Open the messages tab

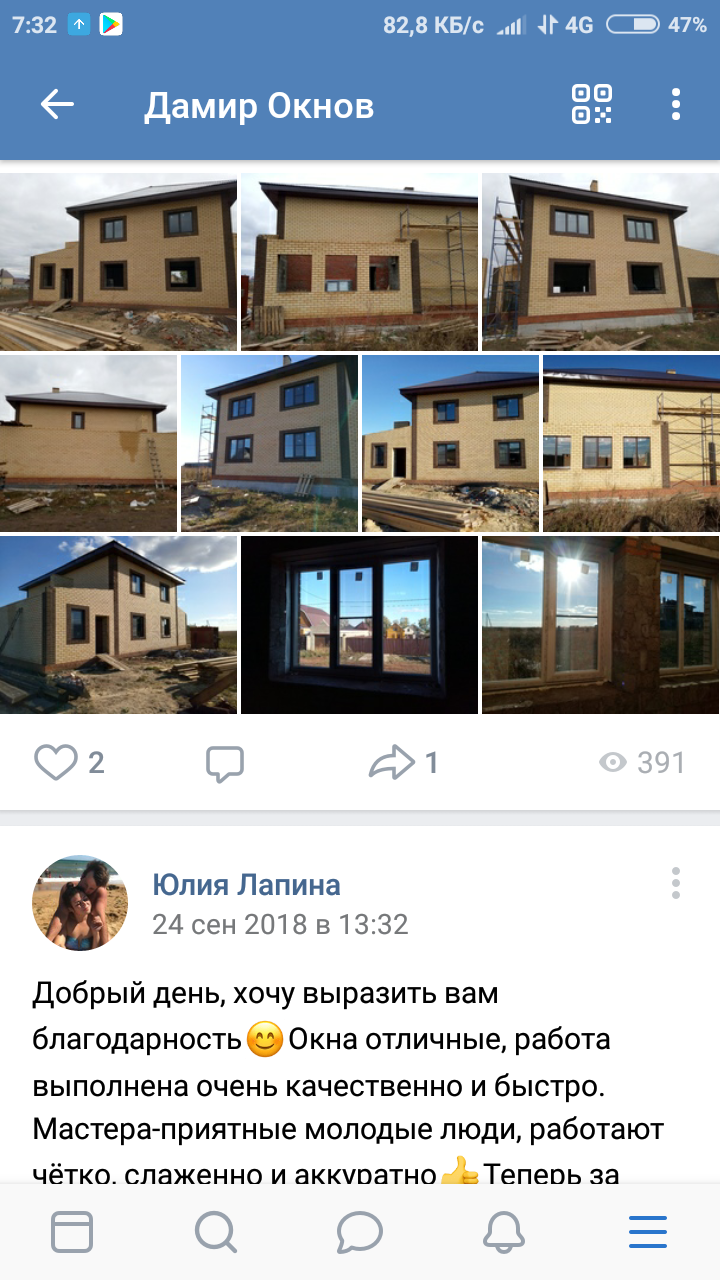360,1232
